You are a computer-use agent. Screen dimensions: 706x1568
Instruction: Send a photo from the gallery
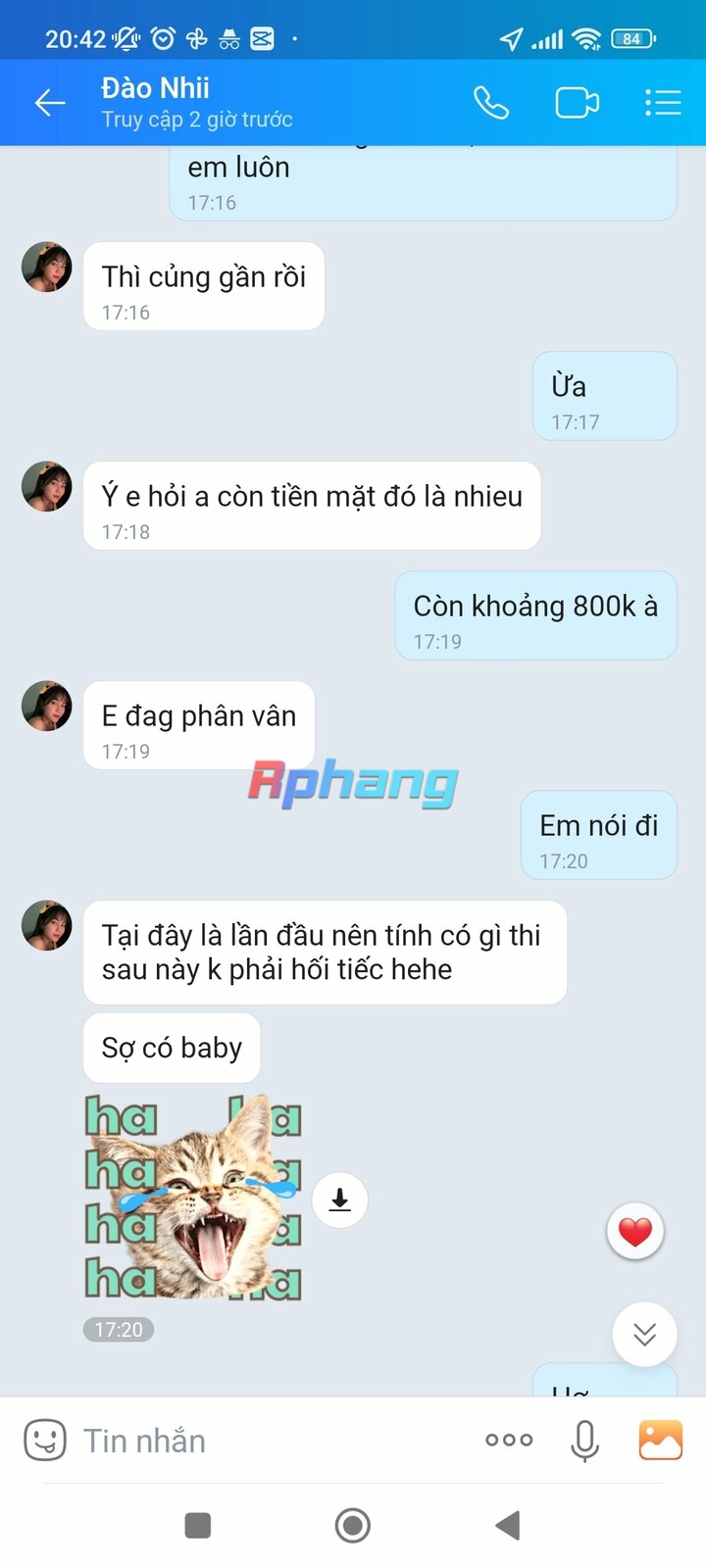click(661, 1440)
